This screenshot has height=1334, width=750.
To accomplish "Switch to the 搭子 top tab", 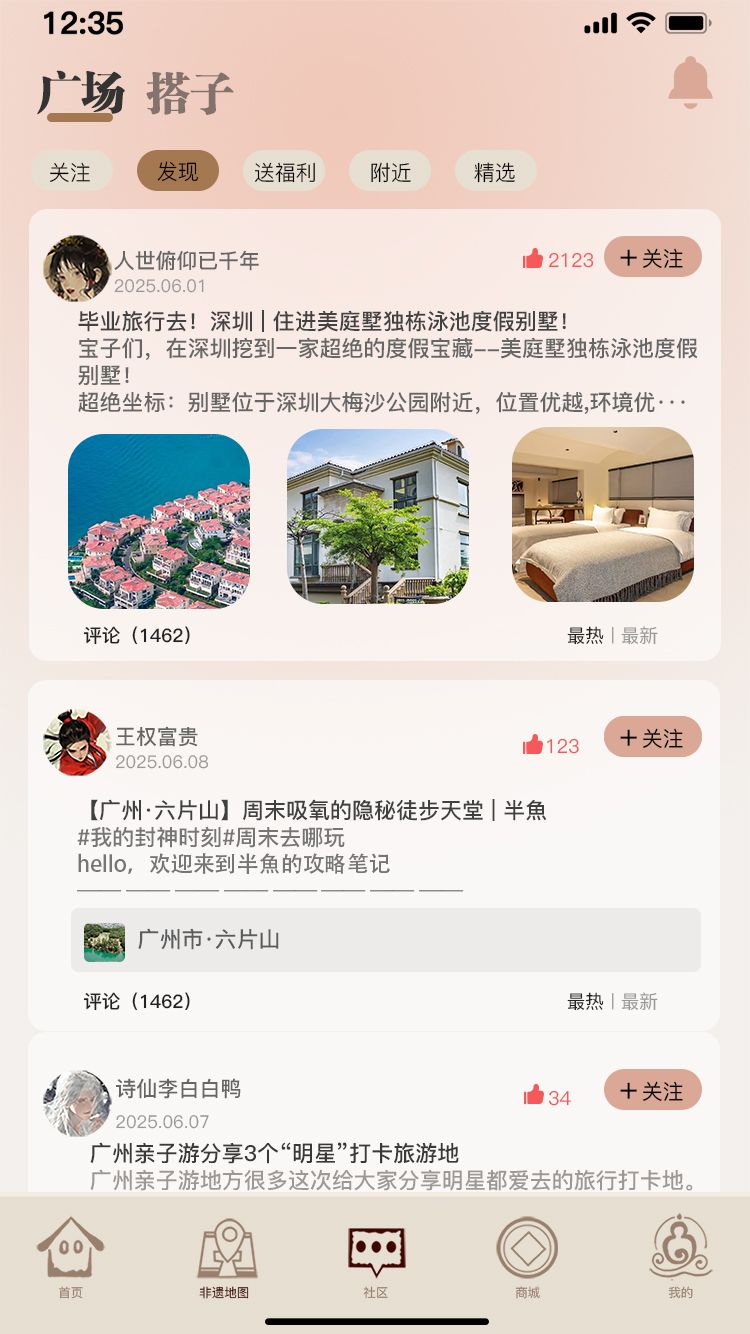I will point(190,94).
